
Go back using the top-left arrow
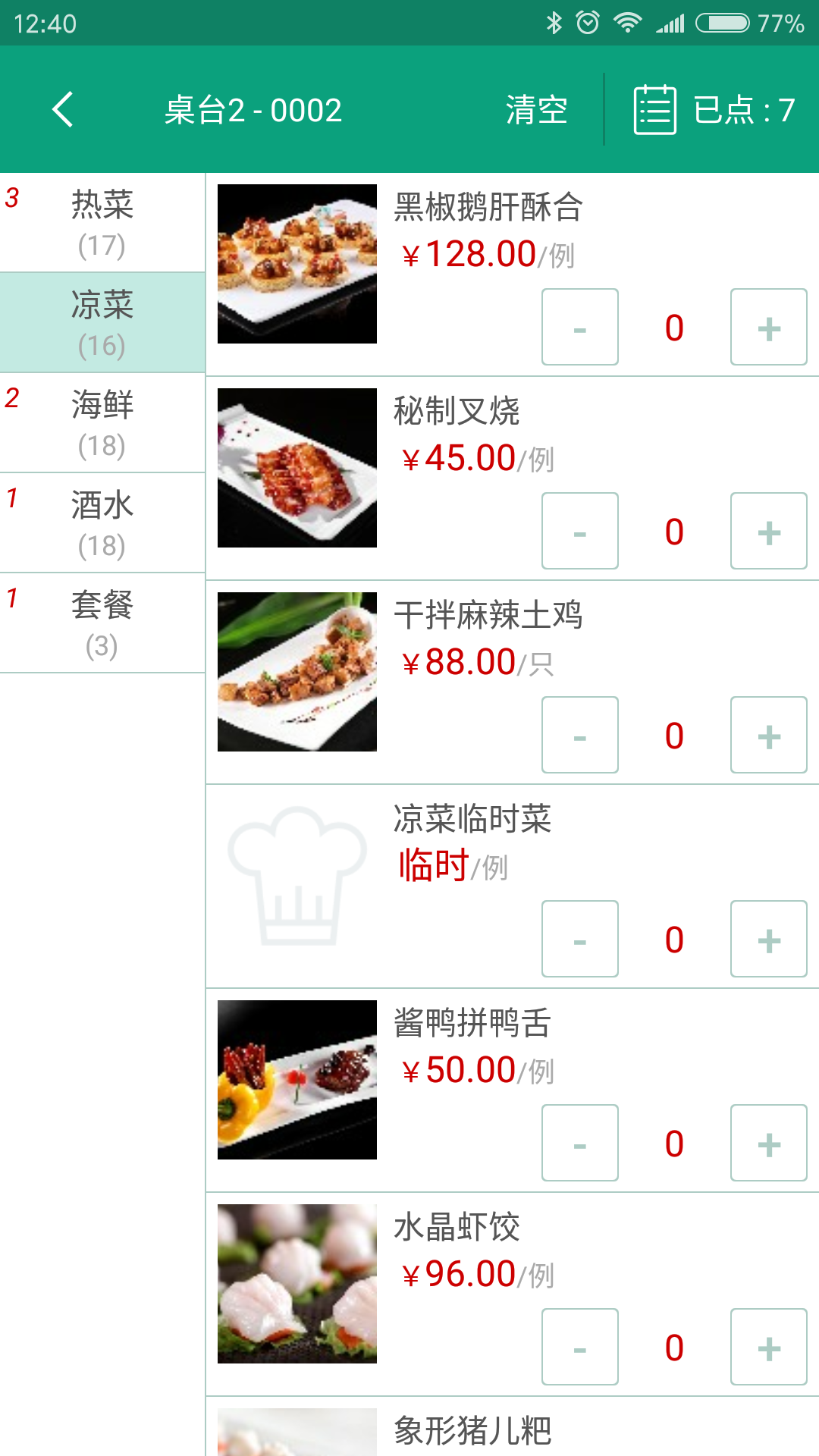[63, 110]
